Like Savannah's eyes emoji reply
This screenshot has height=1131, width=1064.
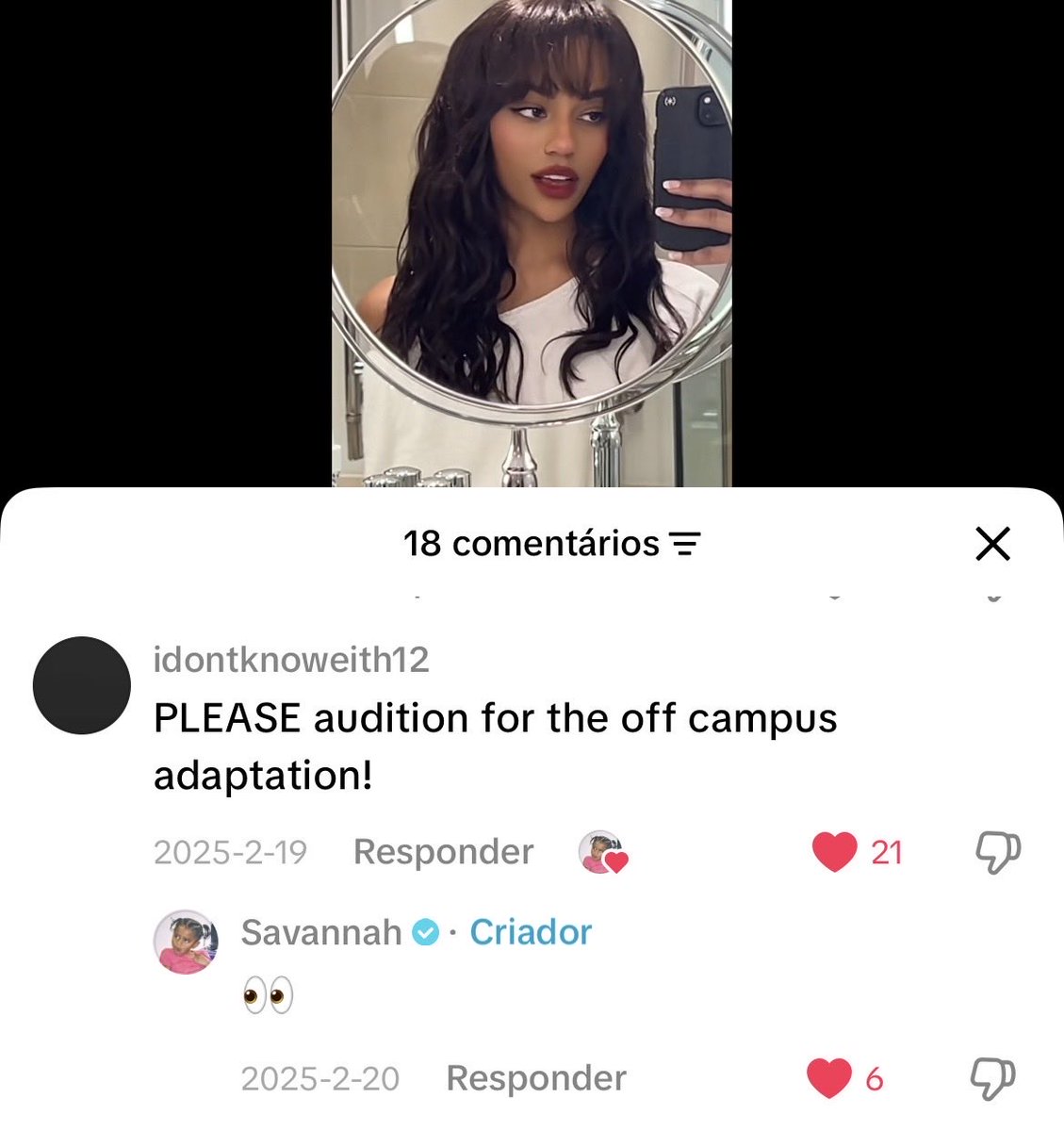tap(829, 1078)
